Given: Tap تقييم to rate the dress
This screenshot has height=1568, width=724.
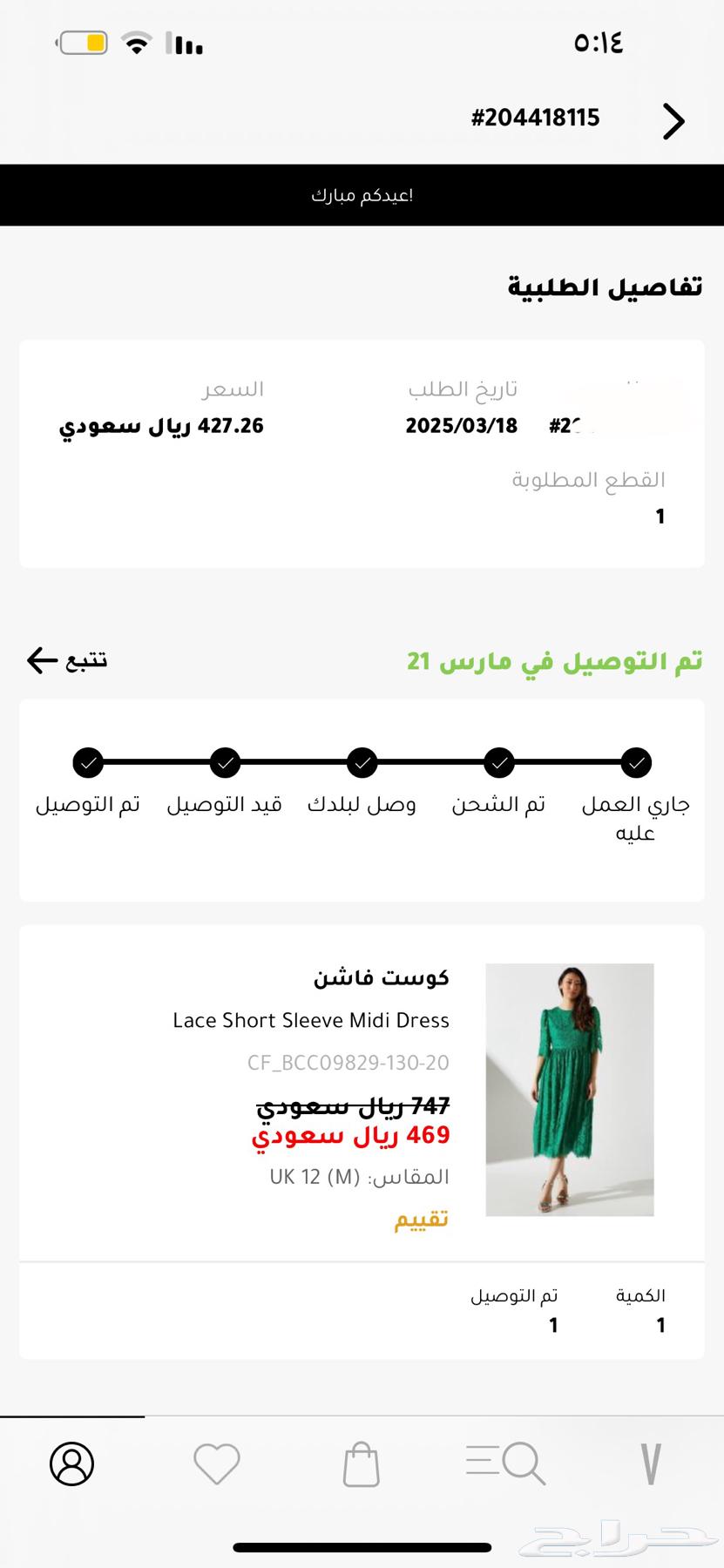Looking at the screenshot, I should point(422,1219).
